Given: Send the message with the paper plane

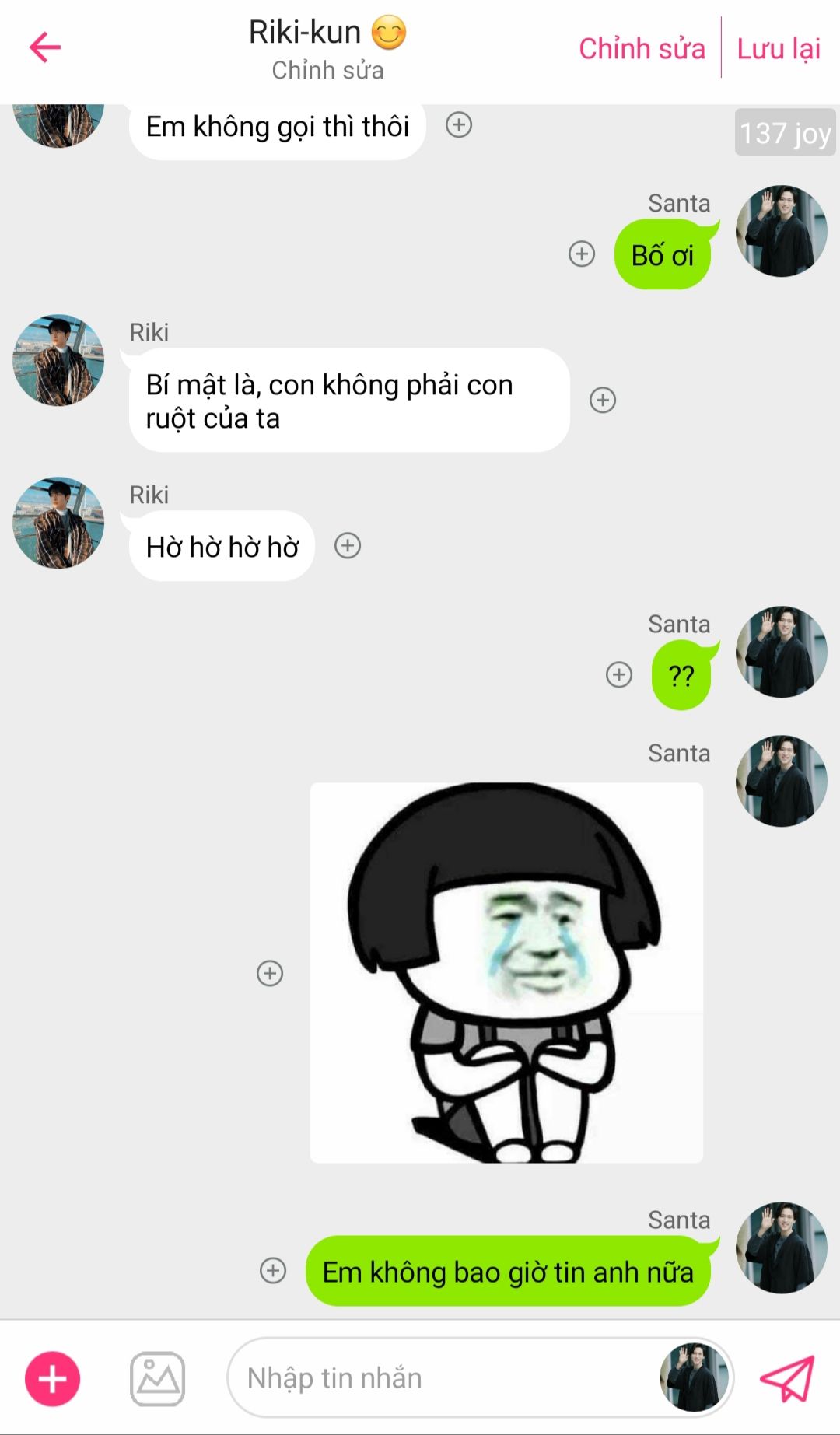Looking at the screenshot, I should click(787, 1379).
